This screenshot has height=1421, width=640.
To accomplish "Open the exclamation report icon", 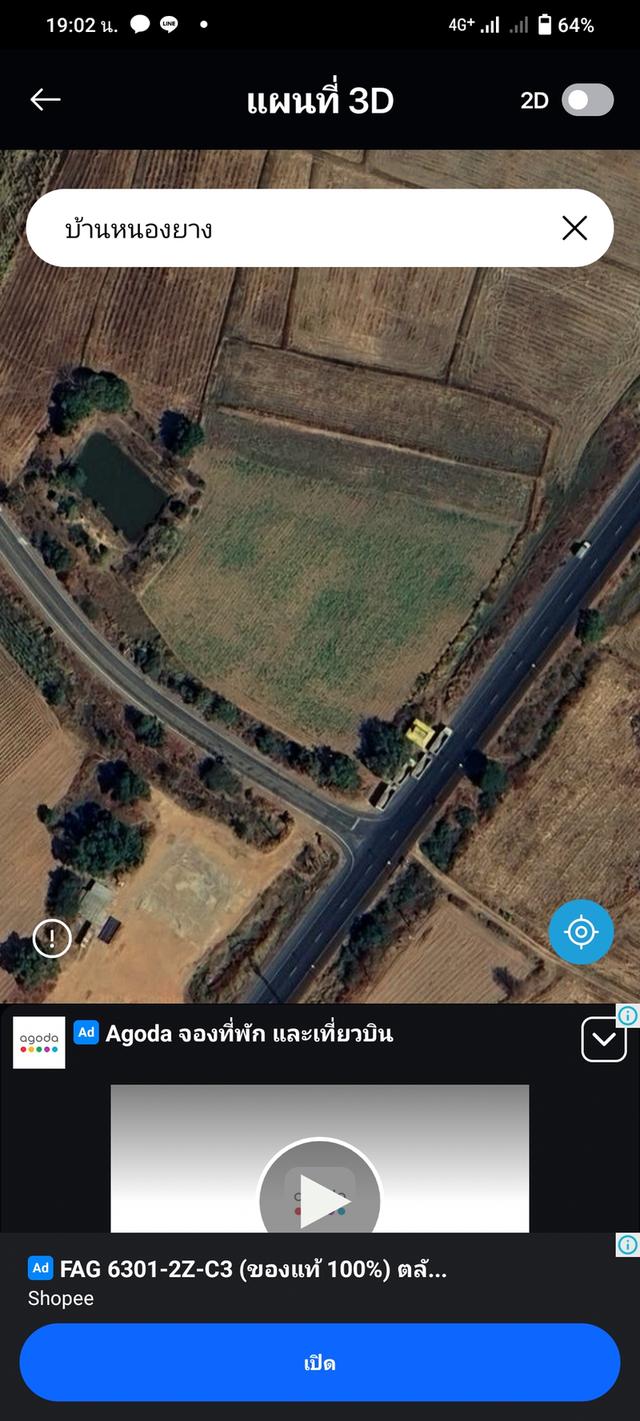I will (52, 938).
